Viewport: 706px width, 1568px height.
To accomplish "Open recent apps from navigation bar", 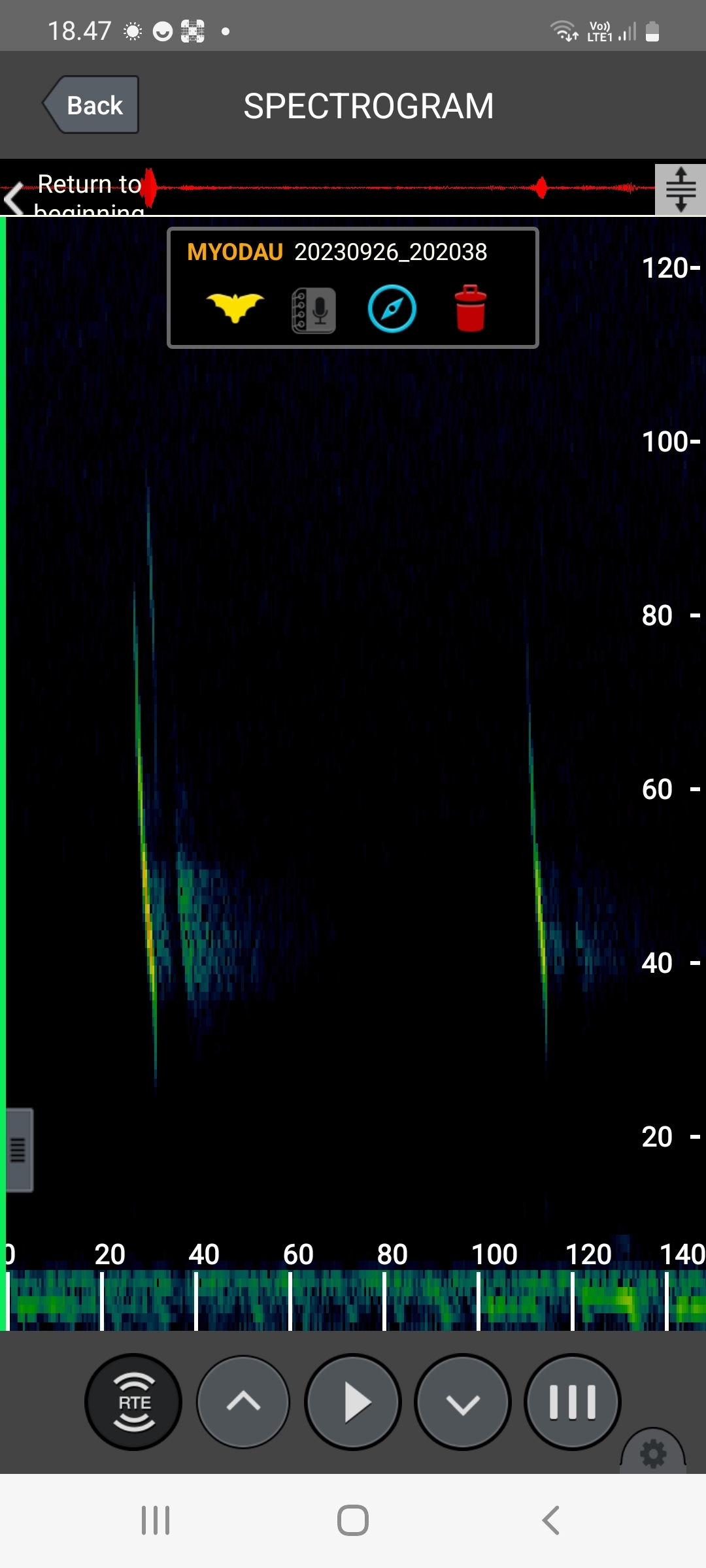I will [x=156, y=1520].
